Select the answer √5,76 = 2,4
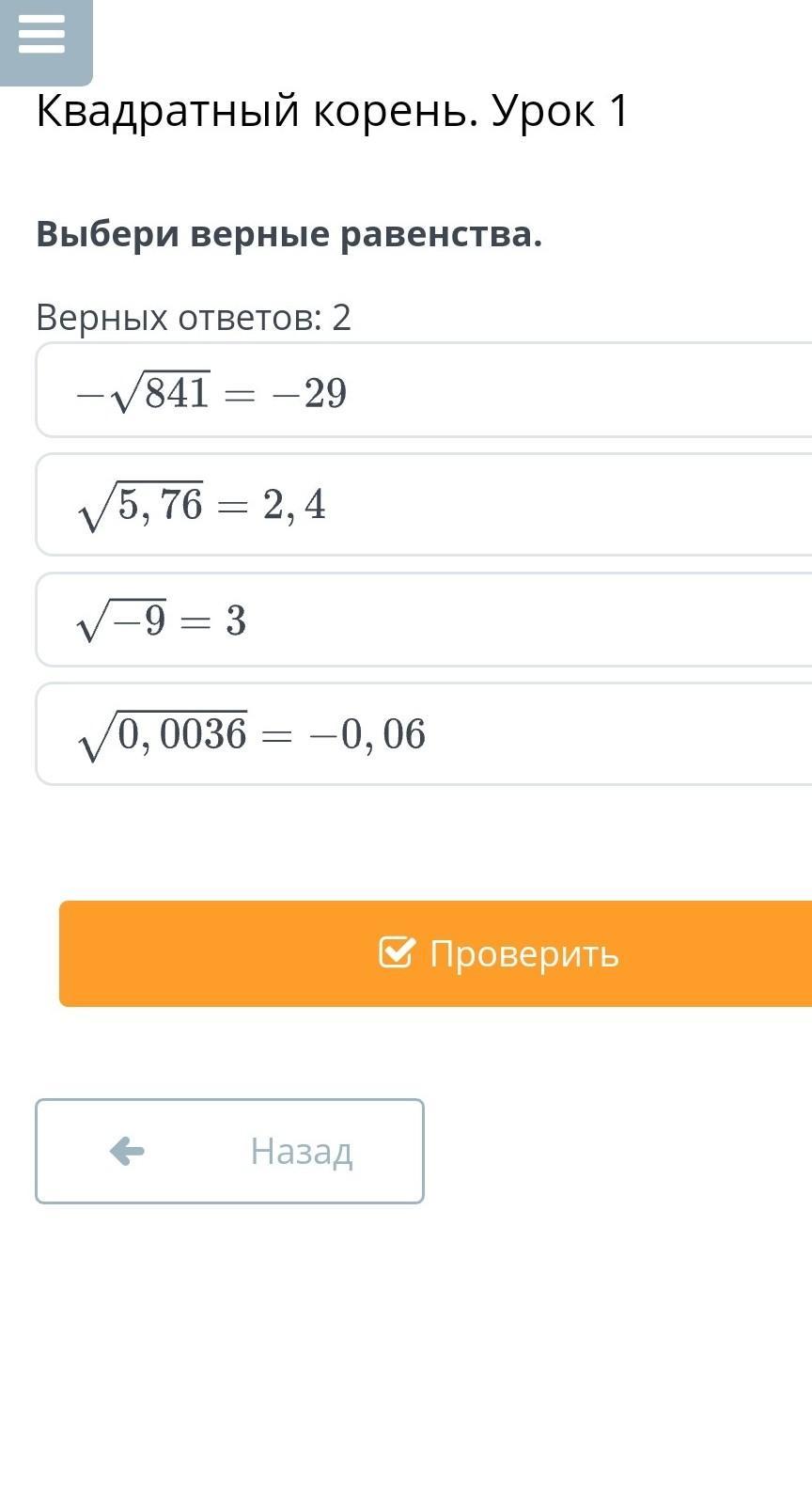 click(424, 505)
